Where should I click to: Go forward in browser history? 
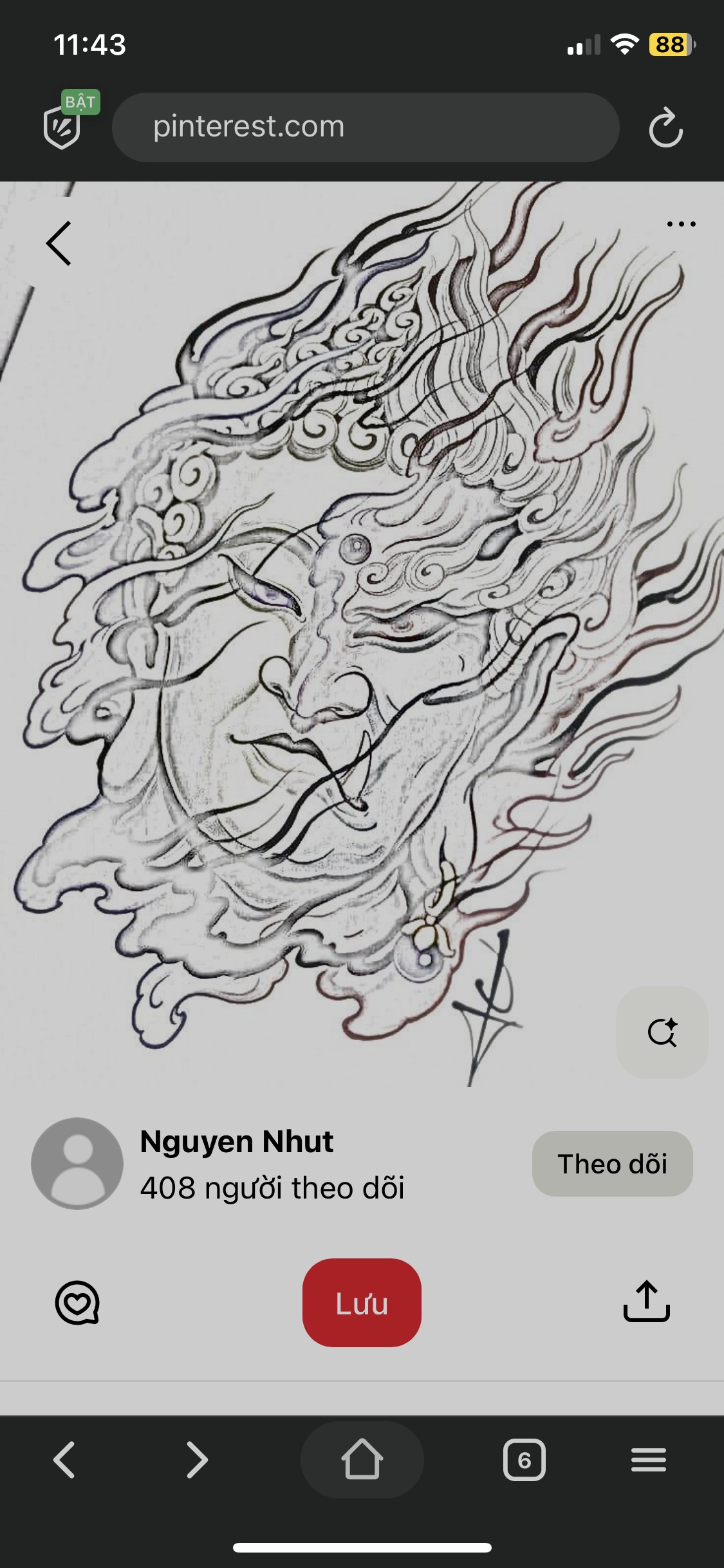(197, 1460)
